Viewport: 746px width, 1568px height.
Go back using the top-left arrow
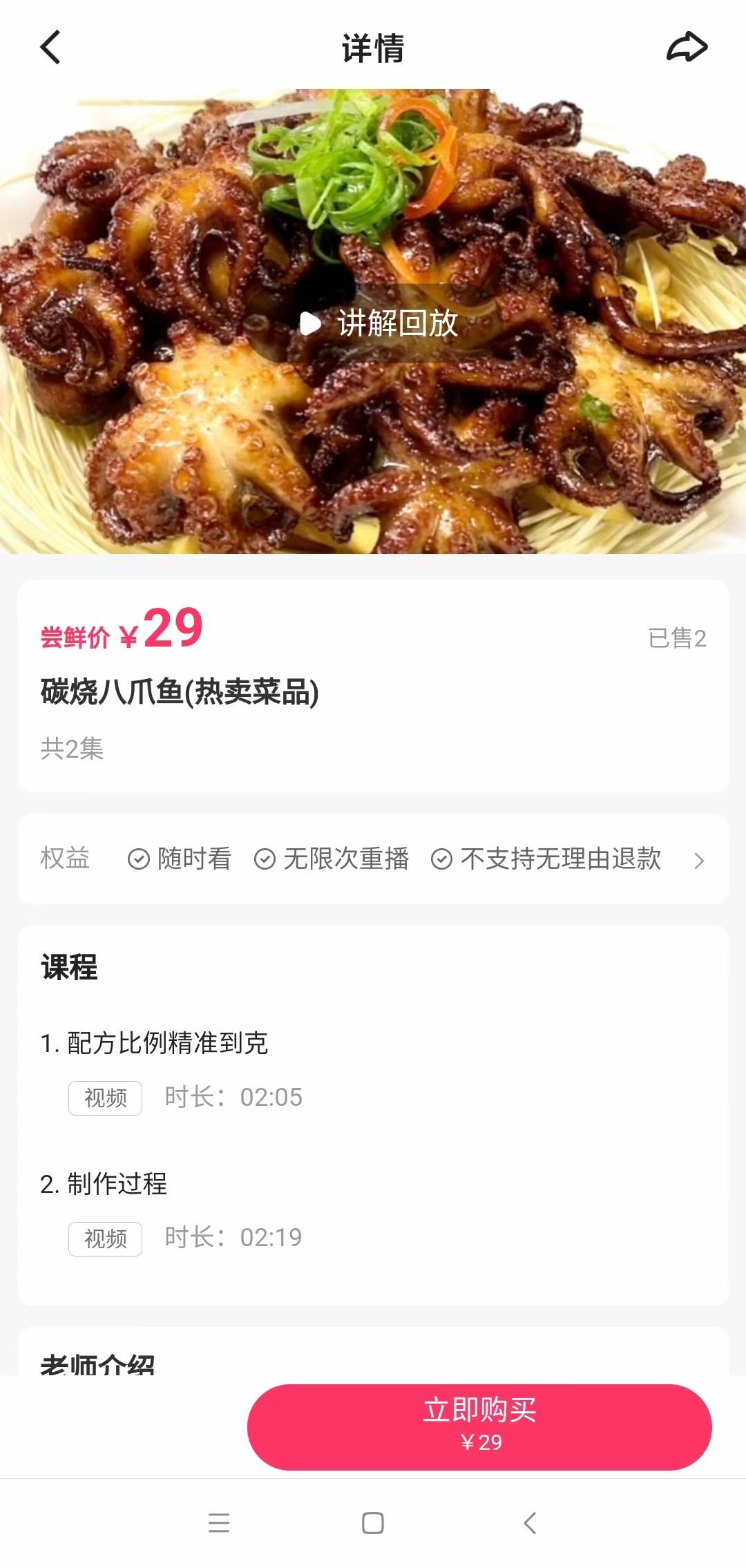[x=50, y=47]
